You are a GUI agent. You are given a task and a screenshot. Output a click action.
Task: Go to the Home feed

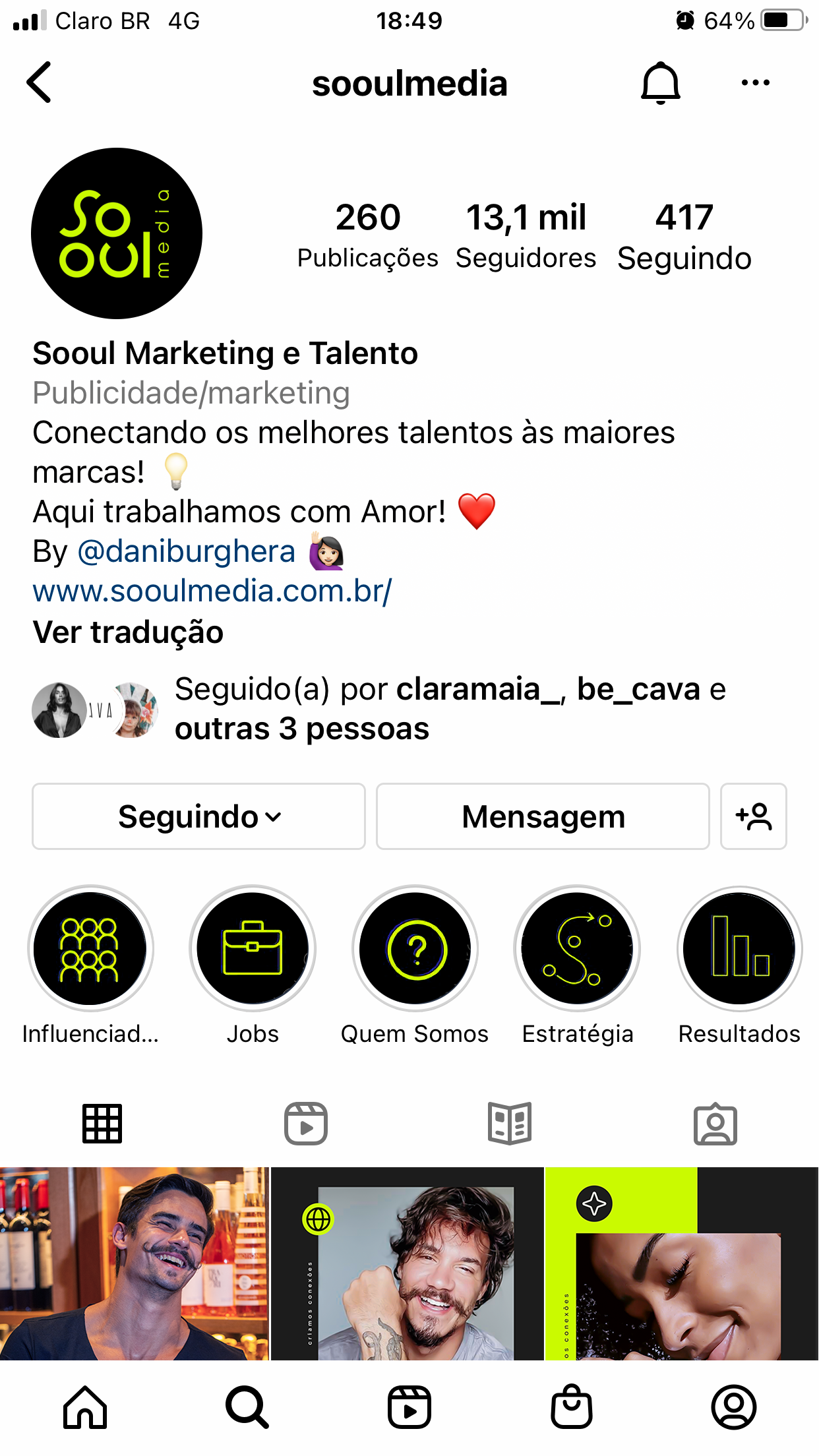point(85,1407)
